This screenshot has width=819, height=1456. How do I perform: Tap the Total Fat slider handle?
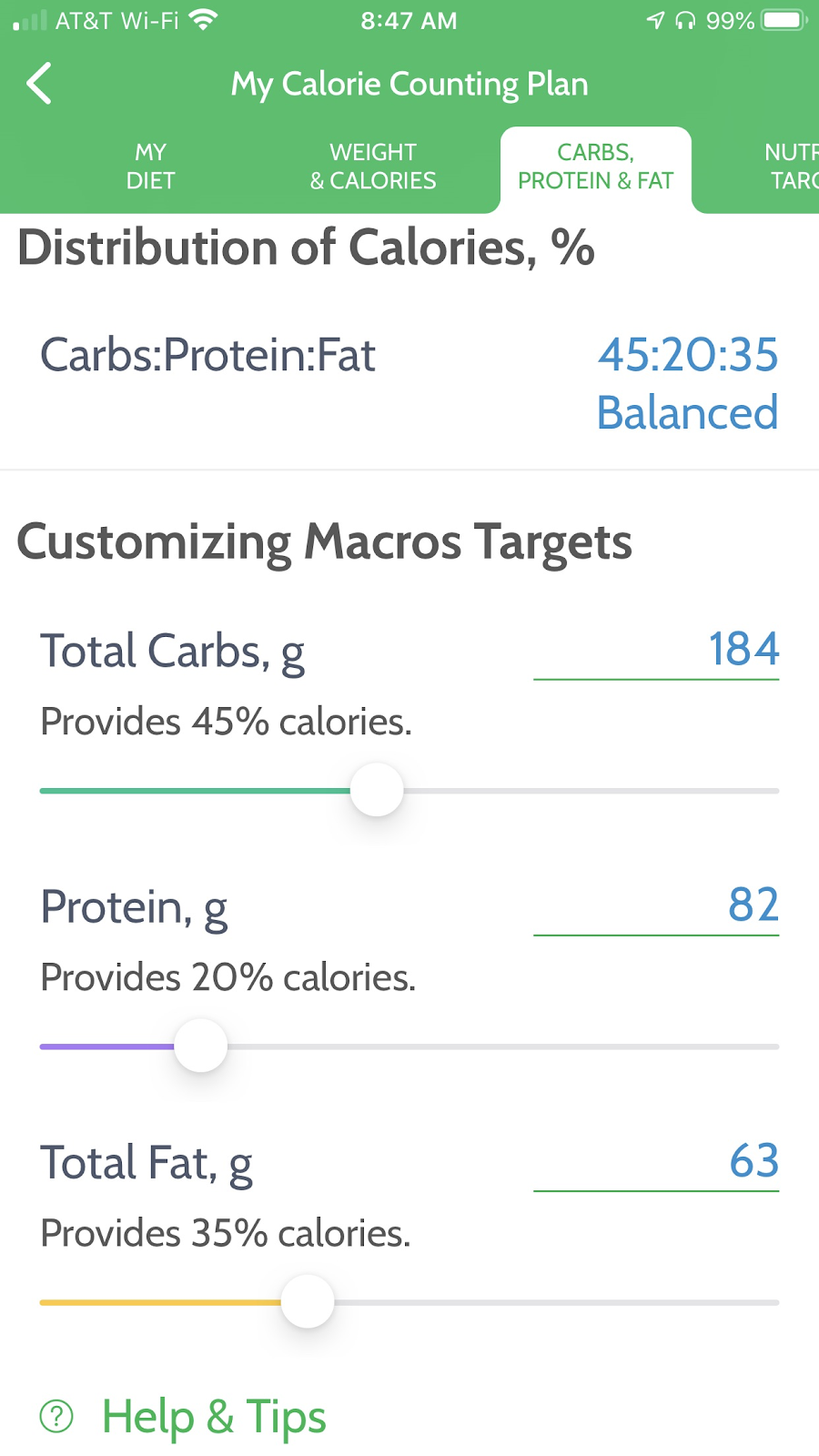pyautogui.click(x=308, y=1301)
